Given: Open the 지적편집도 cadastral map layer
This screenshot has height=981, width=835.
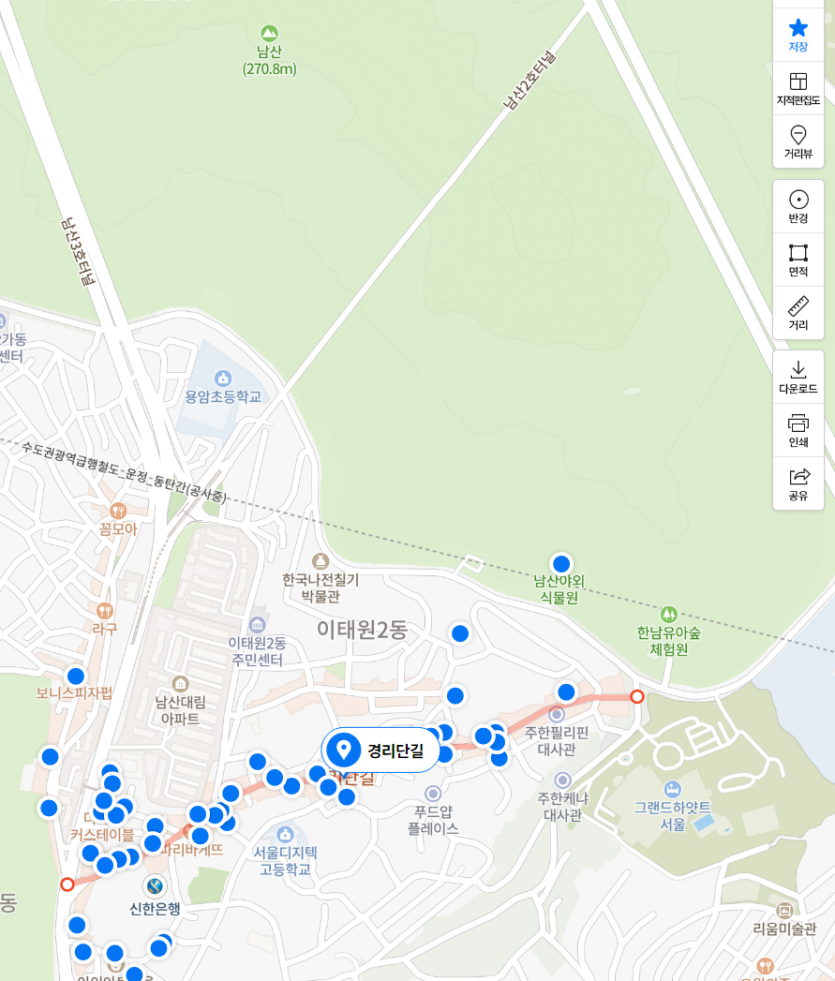Looking at the screenshot, I should point(798,88).
